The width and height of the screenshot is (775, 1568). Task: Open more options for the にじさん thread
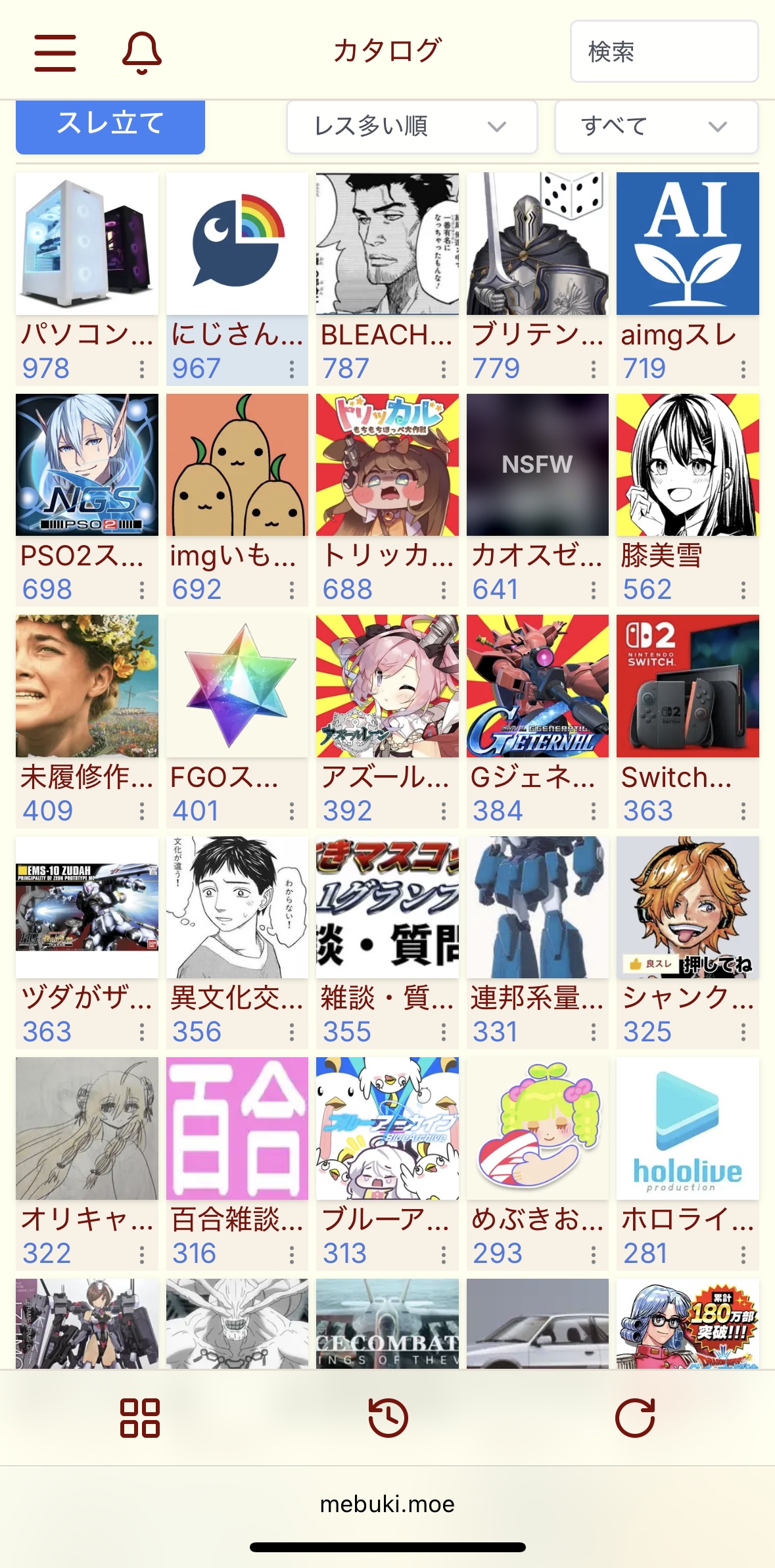click(x=292, y=369)
